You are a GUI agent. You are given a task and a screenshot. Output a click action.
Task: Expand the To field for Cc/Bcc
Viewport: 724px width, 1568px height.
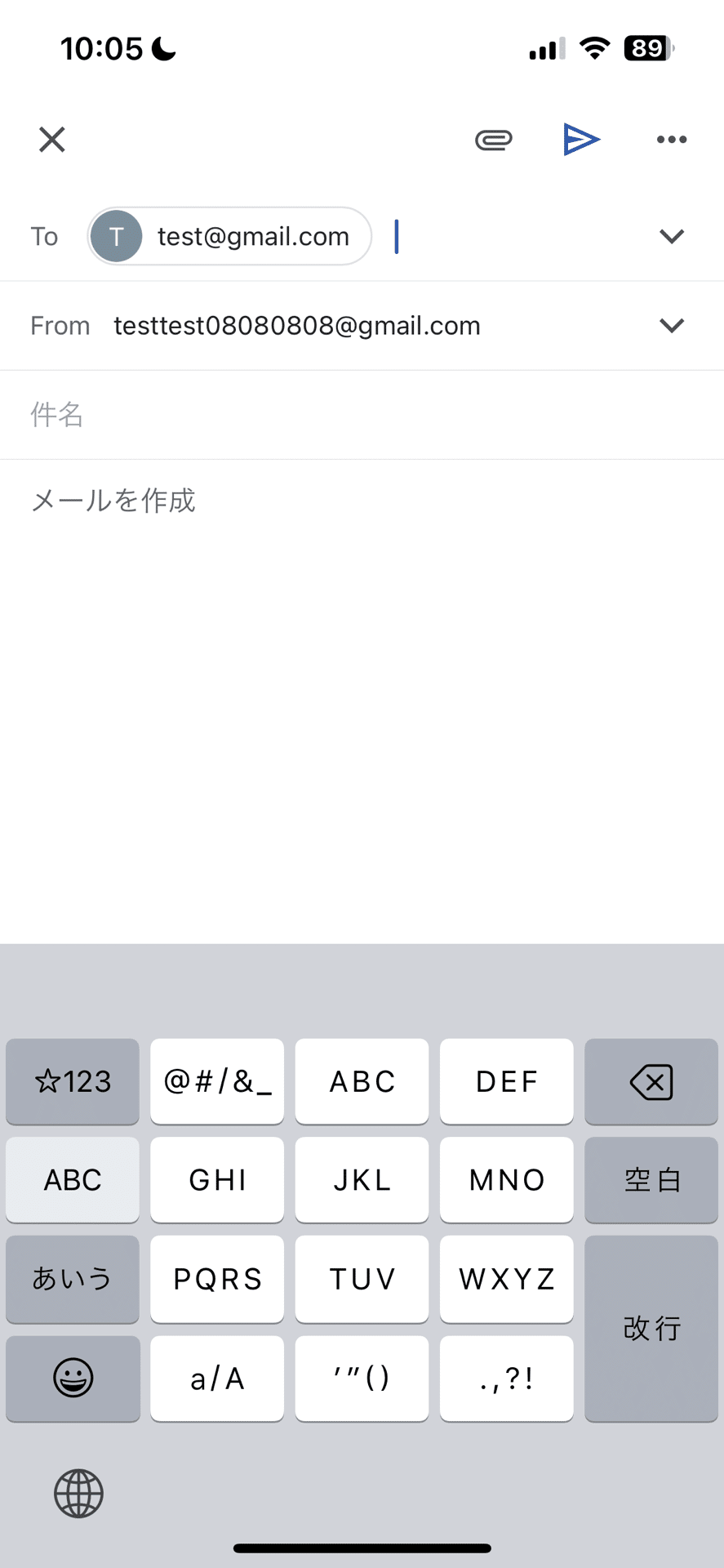[x=672, y=237]
